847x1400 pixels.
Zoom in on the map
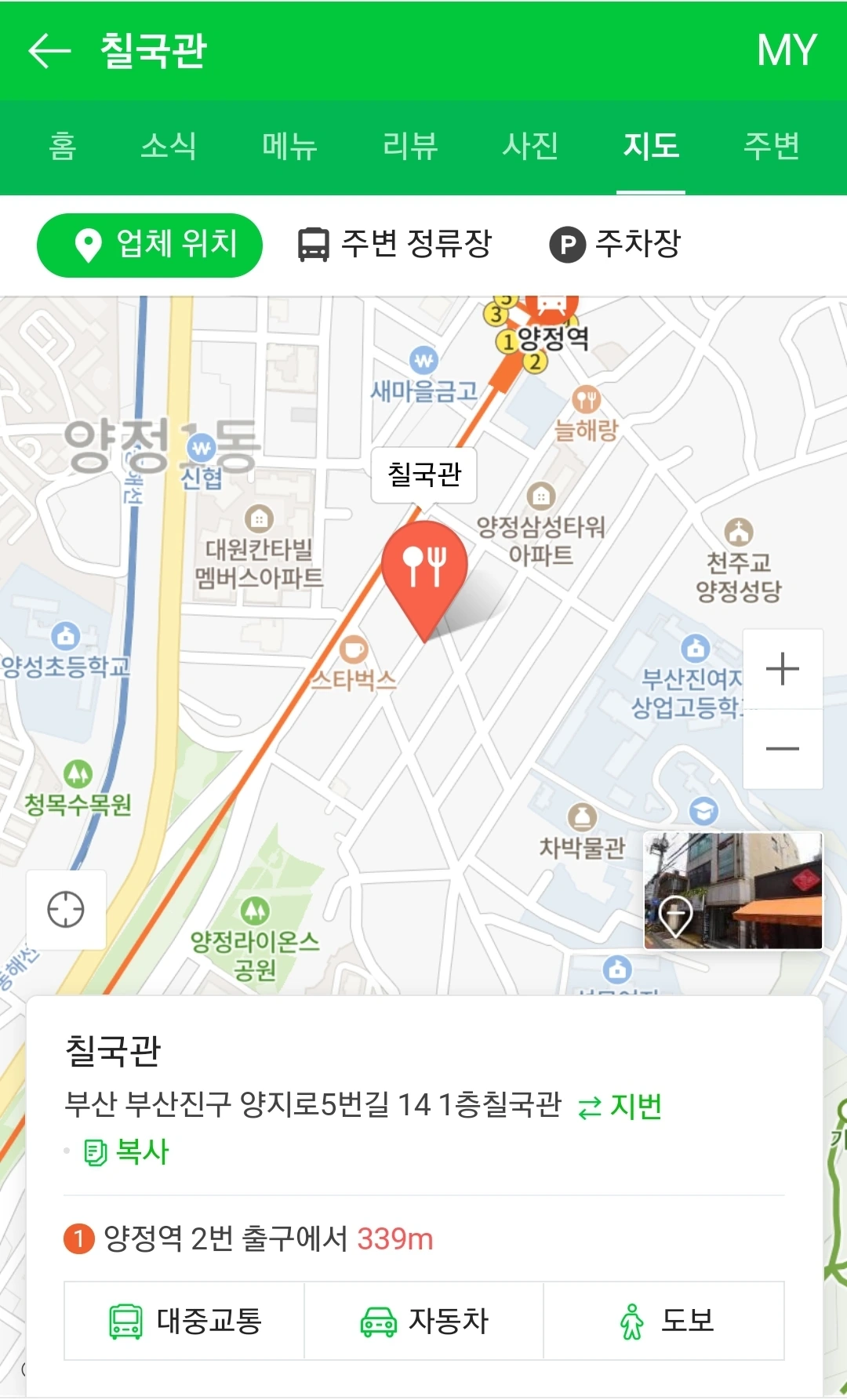(x=783, y=670)
